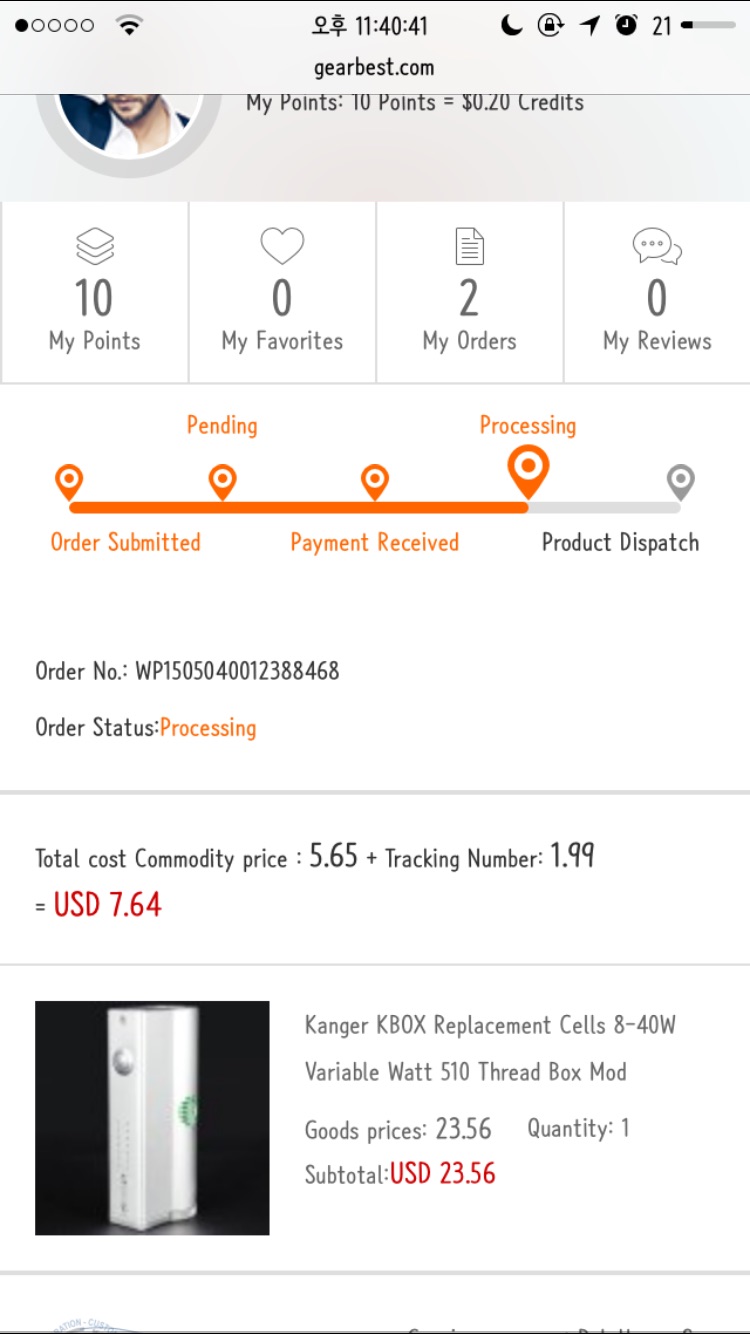Screen dimensions: 750x1334
Task: Open the Kanger KBOX Replacement Cells product title
Action: (490, 1048)
